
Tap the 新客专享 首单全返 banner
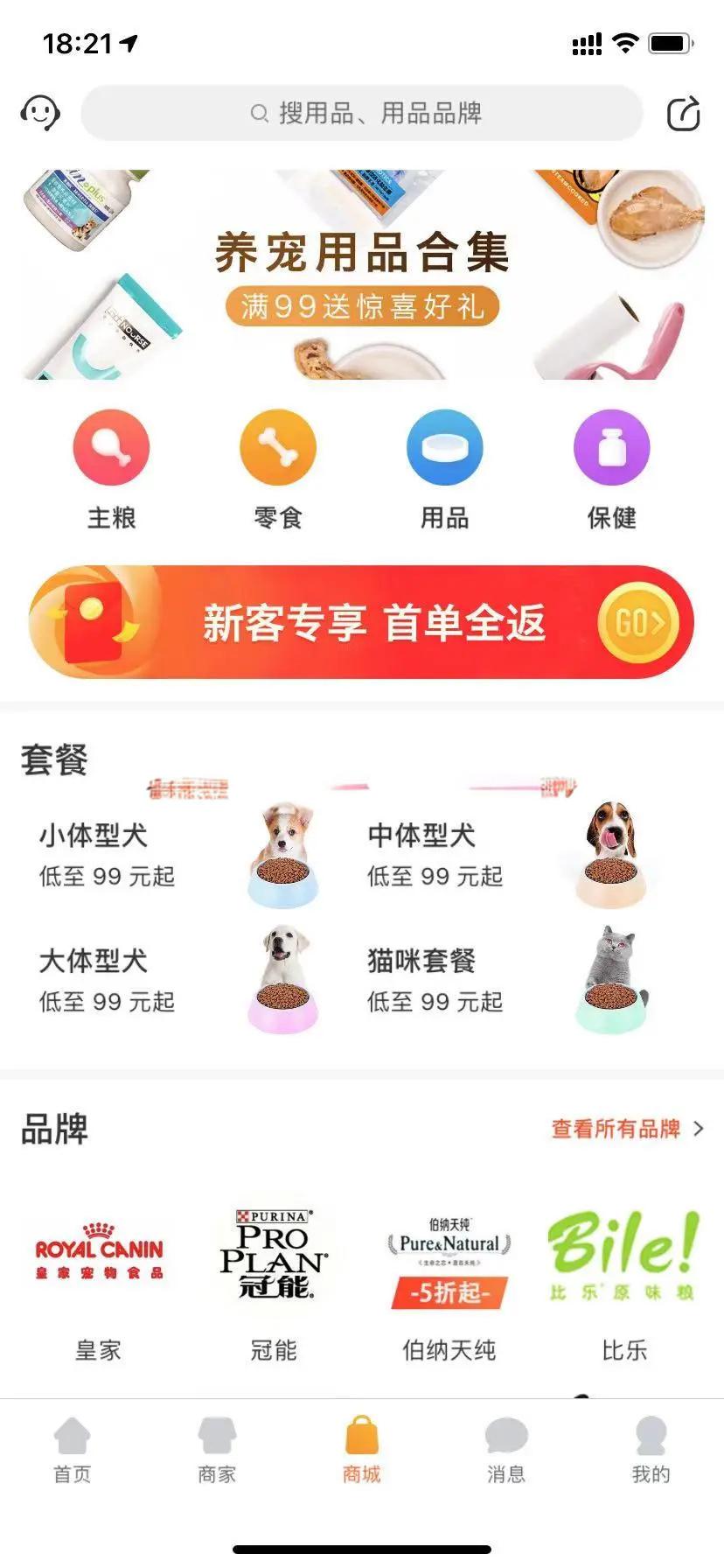click(x=362, y=622)
